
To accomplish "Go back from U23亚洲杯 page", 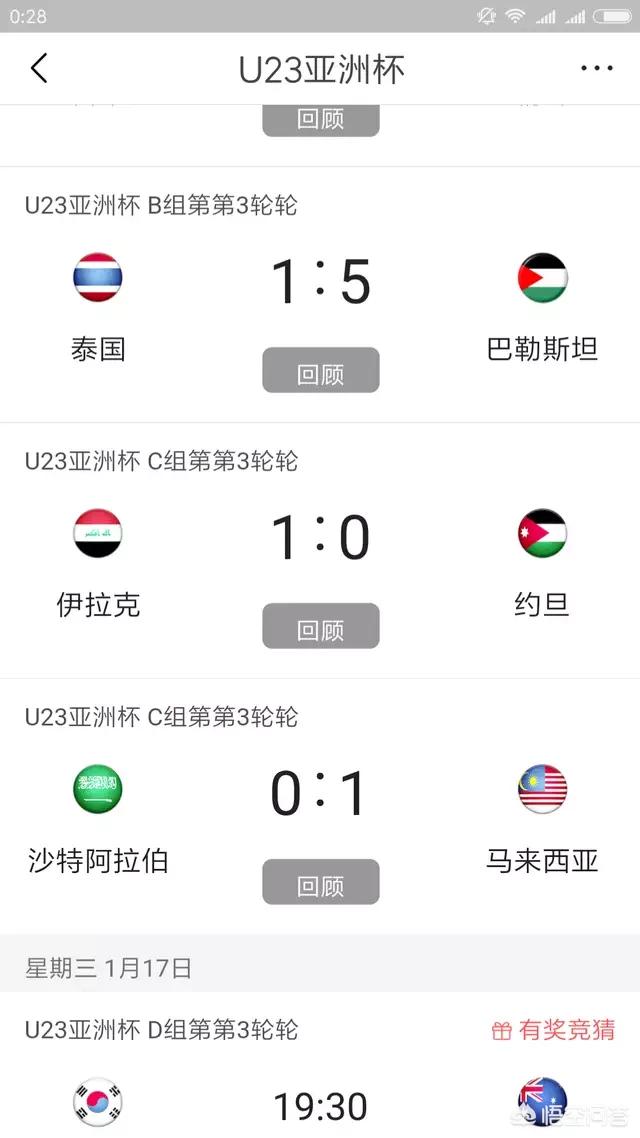I will [39, 68].
